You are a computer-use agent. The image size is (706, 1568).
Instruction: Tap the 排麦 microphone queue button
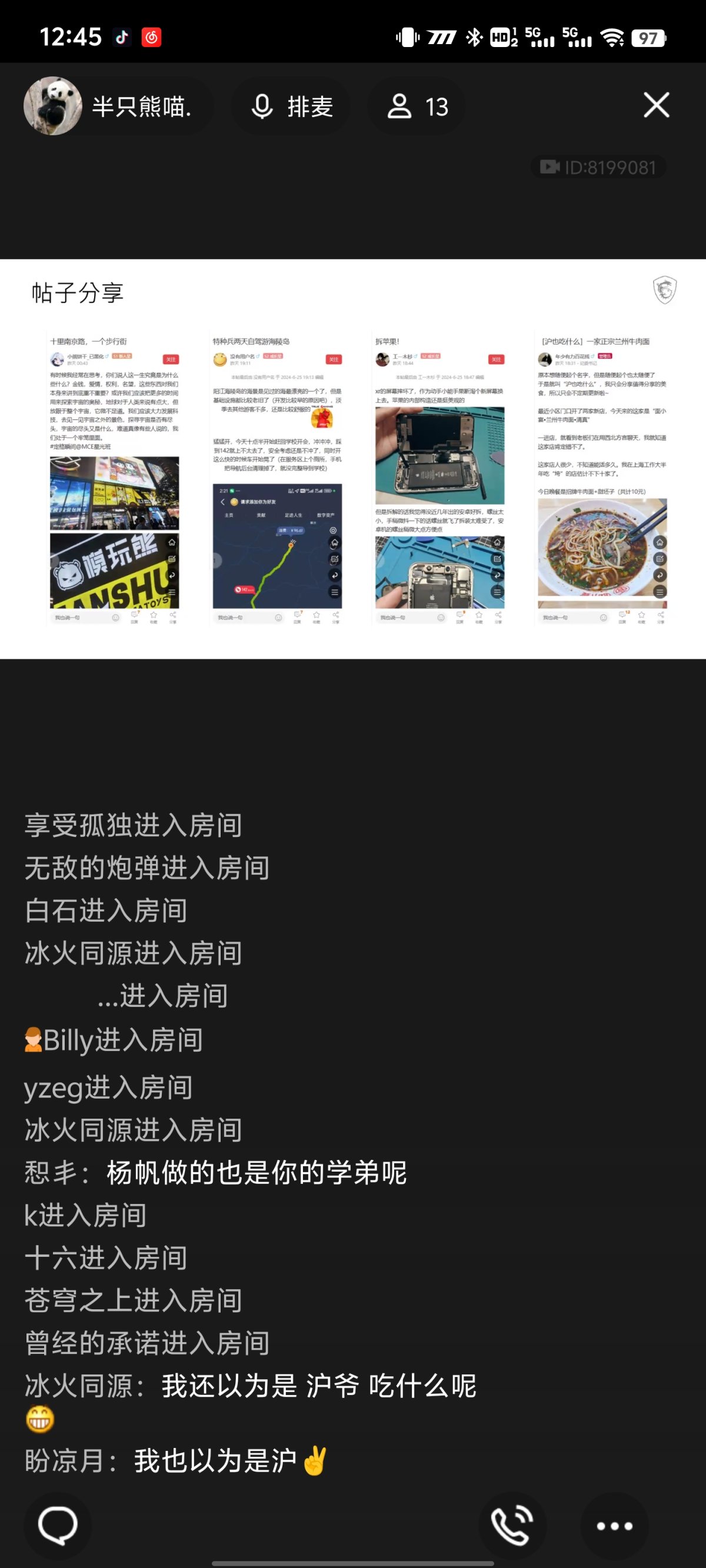coord(291,106)
